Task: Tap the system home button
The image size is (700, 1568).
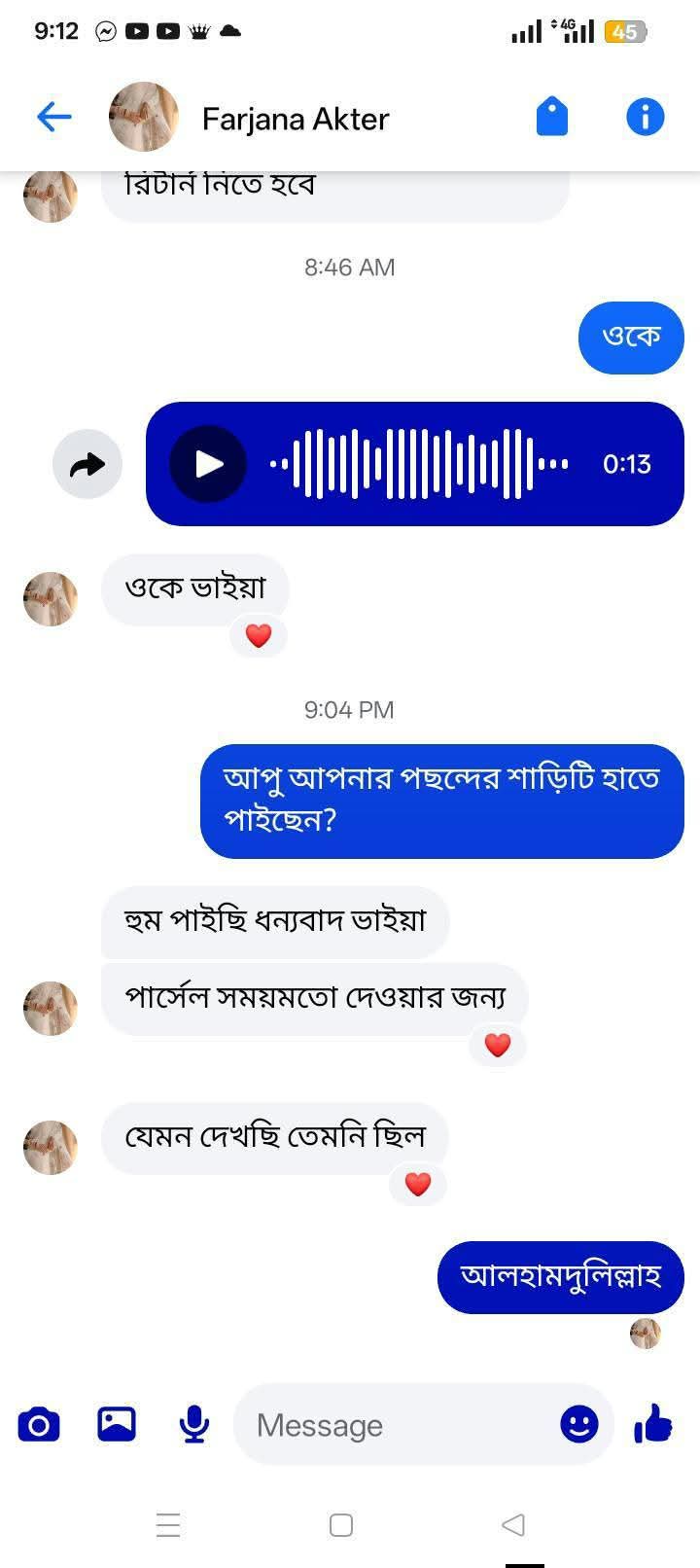Action: (341, 1524)
